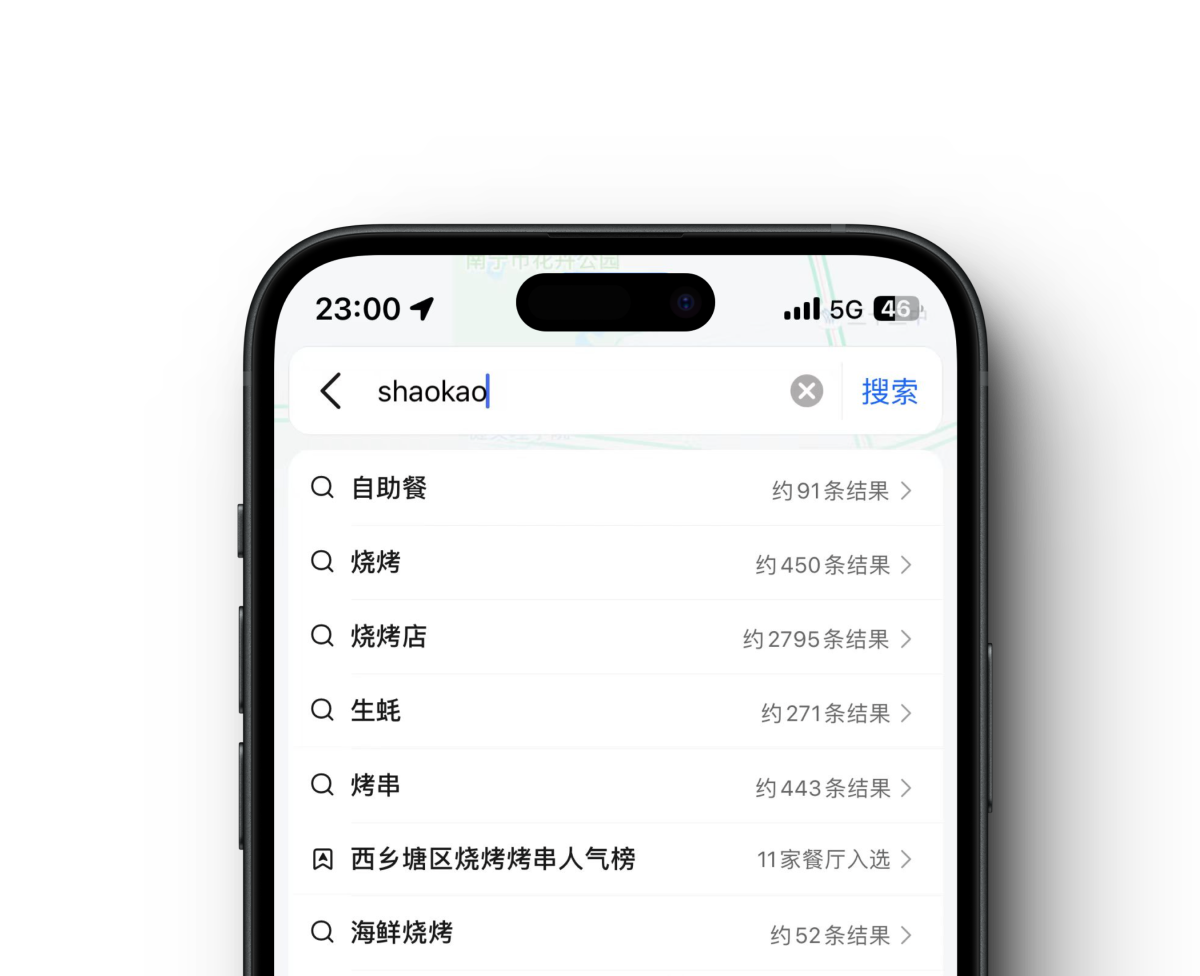Focus the search field containing shaokao

click(x=570, y=391)
